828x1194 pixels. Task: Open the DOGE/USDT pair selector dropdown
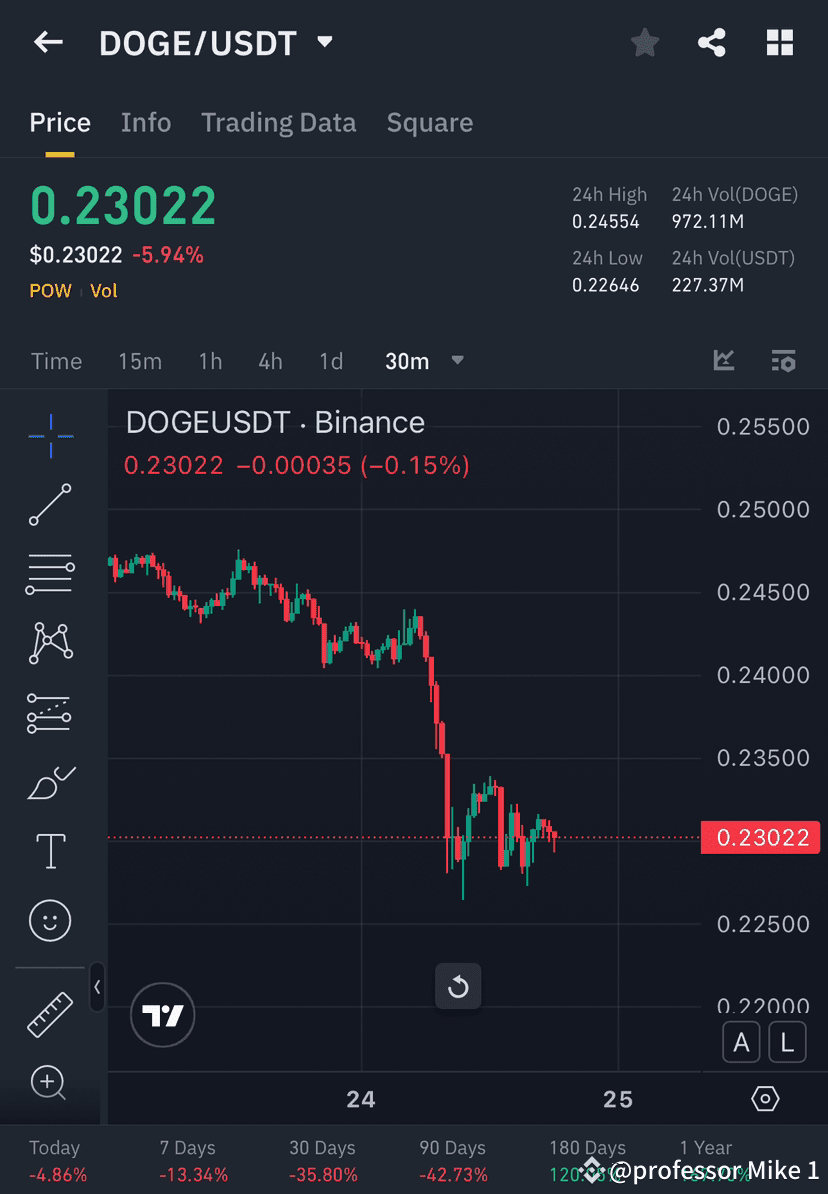pos(324,42)
